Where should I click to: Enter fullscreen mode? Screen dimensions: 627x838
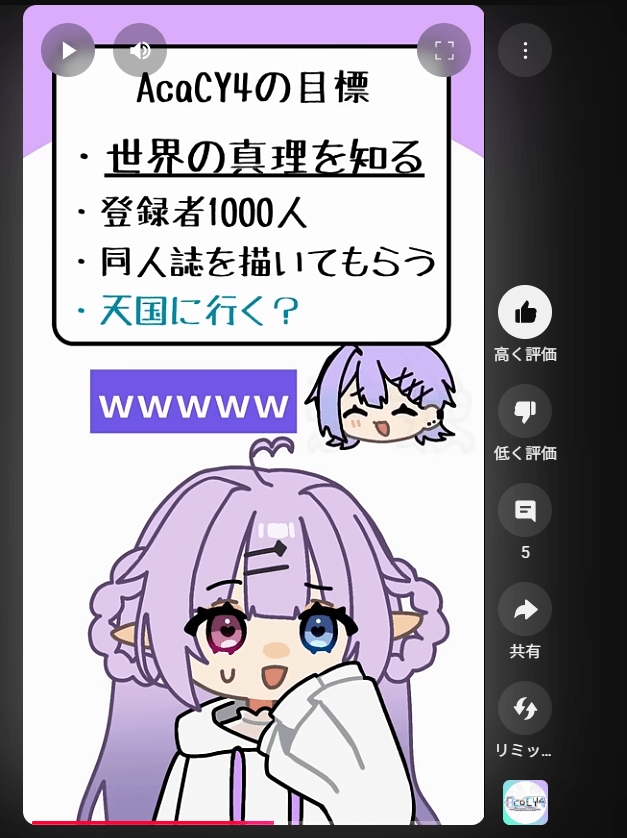coord(444,50)
